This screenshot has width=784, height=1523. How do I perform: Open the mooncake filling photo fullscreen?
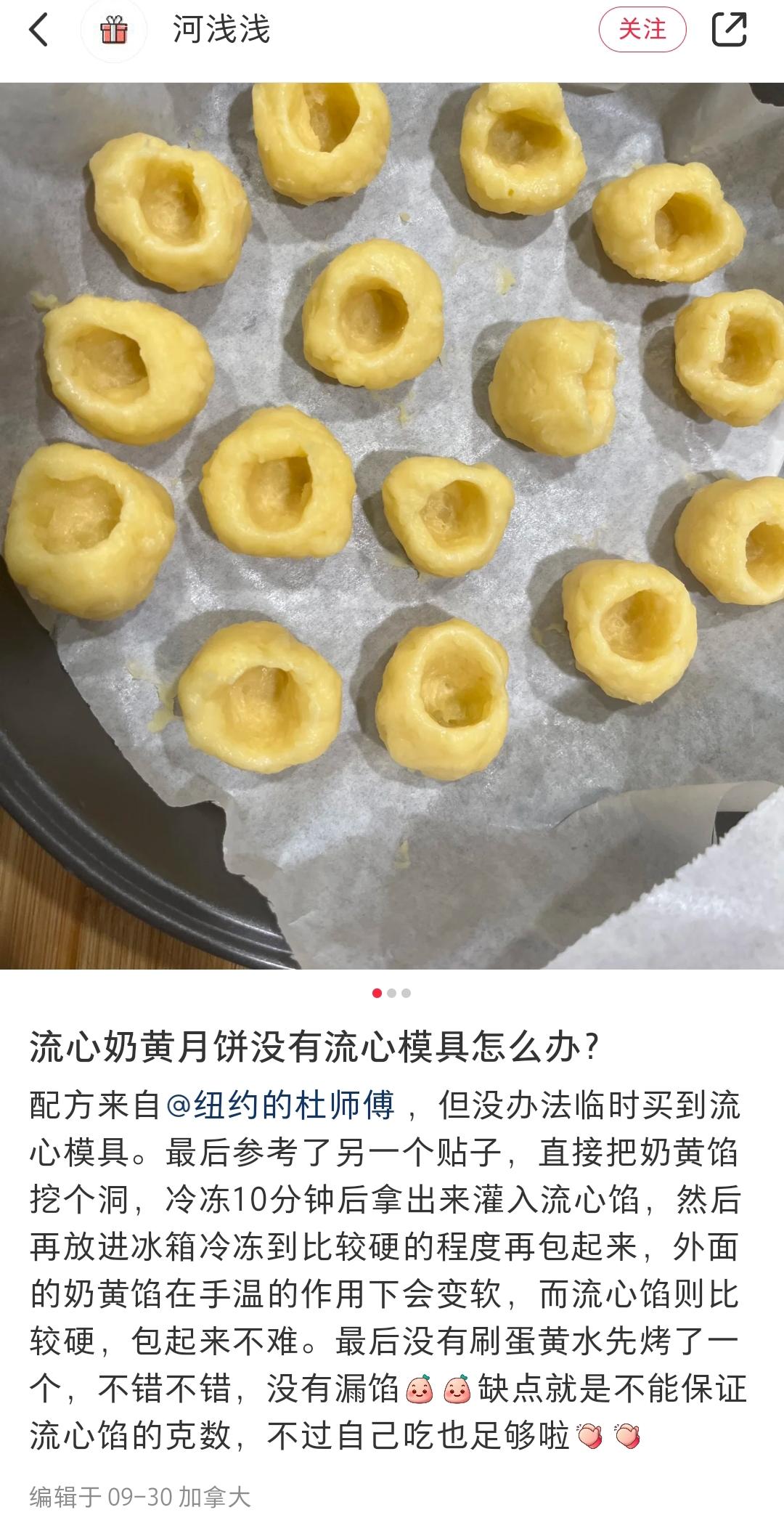[392, 525]
